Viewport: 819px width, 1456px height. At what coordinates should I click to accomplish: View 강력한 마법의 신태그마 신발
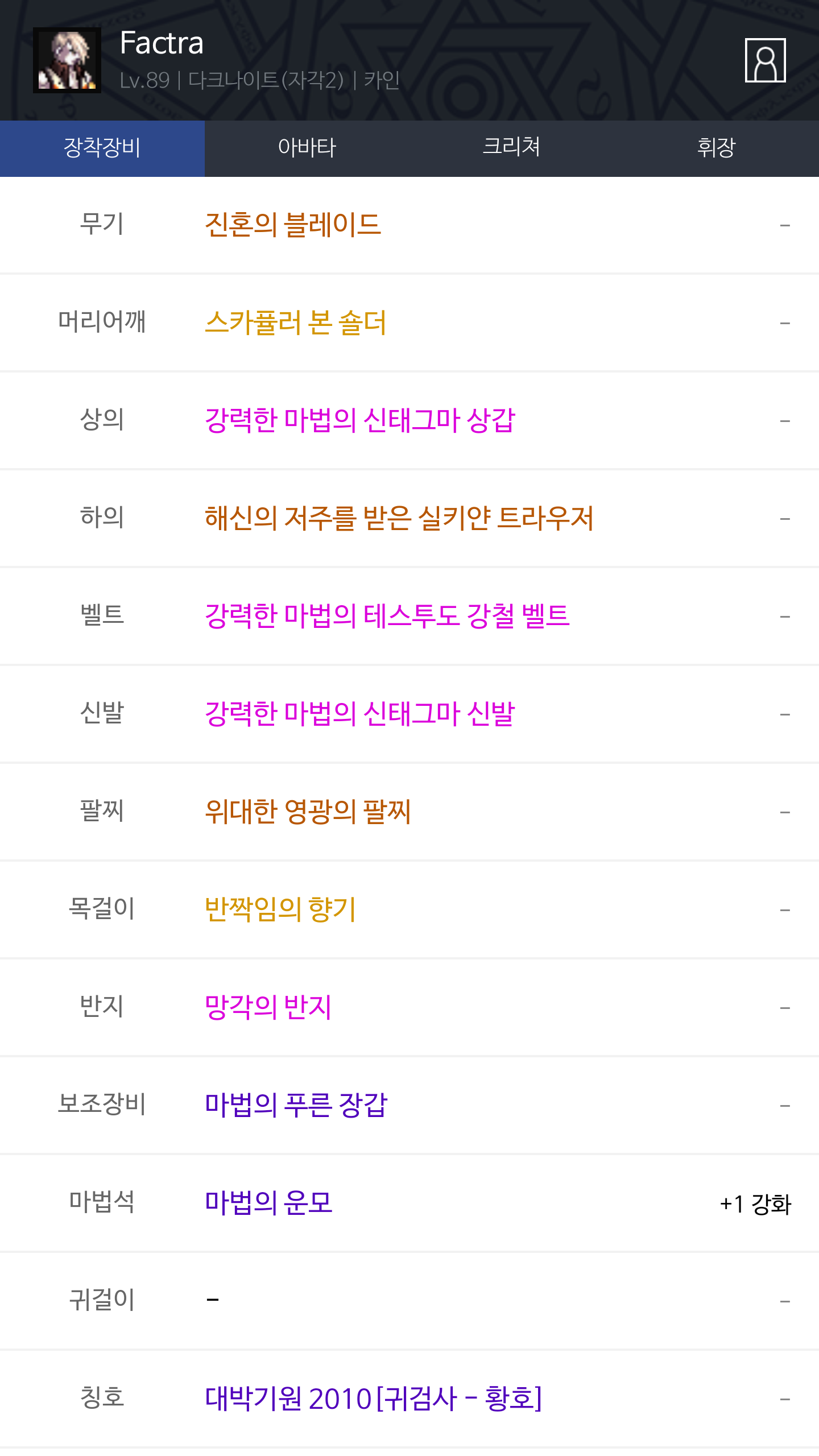pyautogui.click(x=359, y=714)
